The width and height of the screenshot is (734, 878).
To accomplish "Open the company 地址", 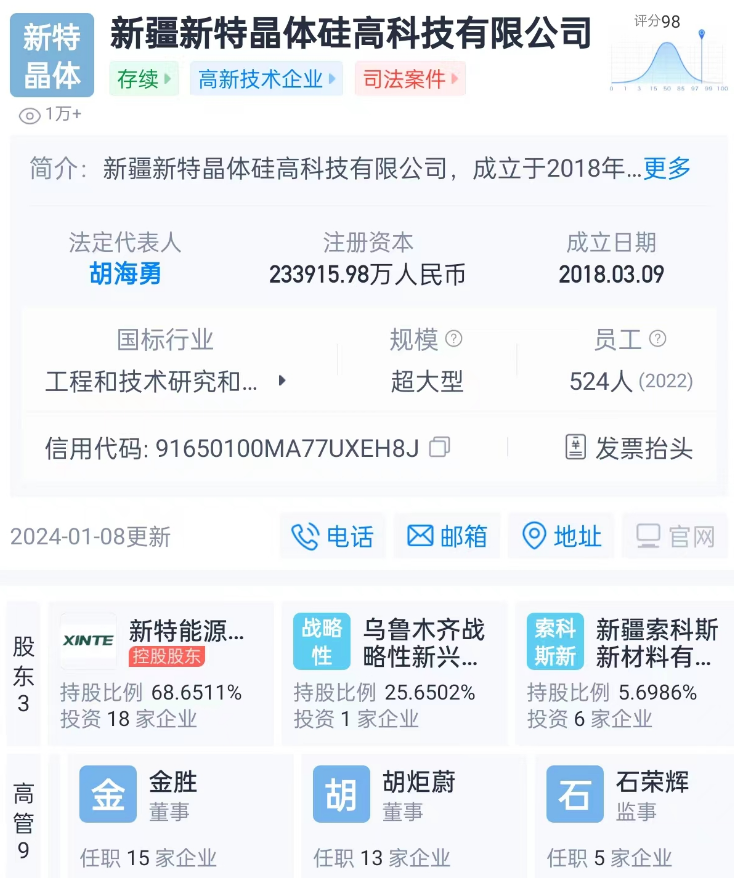I will click(561, 536).
